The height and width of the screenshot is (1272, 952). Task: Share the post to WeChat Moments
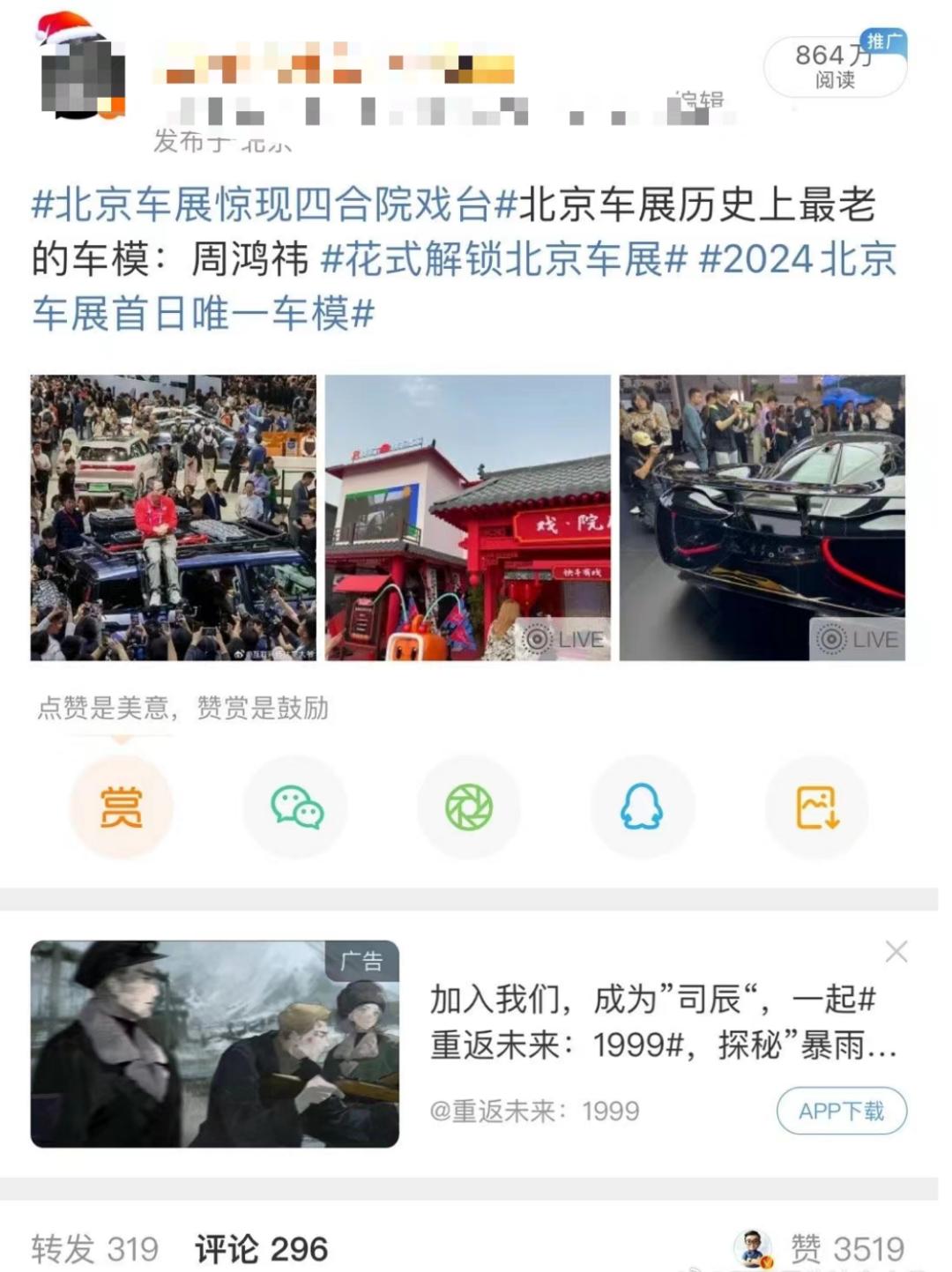(x=468, y=807)
